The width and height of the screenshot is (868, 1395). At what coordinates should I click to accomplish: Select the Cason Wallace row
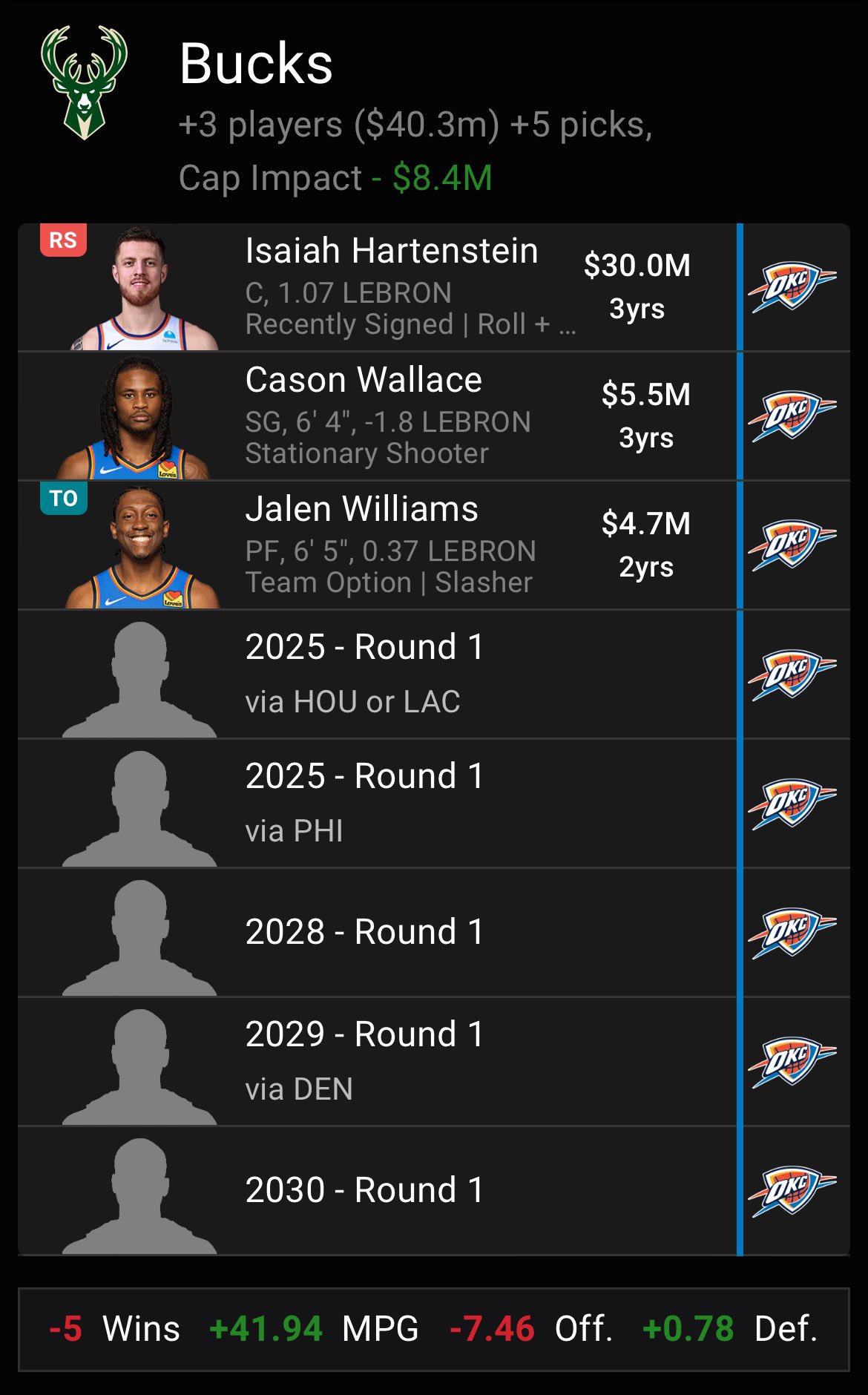391,416
